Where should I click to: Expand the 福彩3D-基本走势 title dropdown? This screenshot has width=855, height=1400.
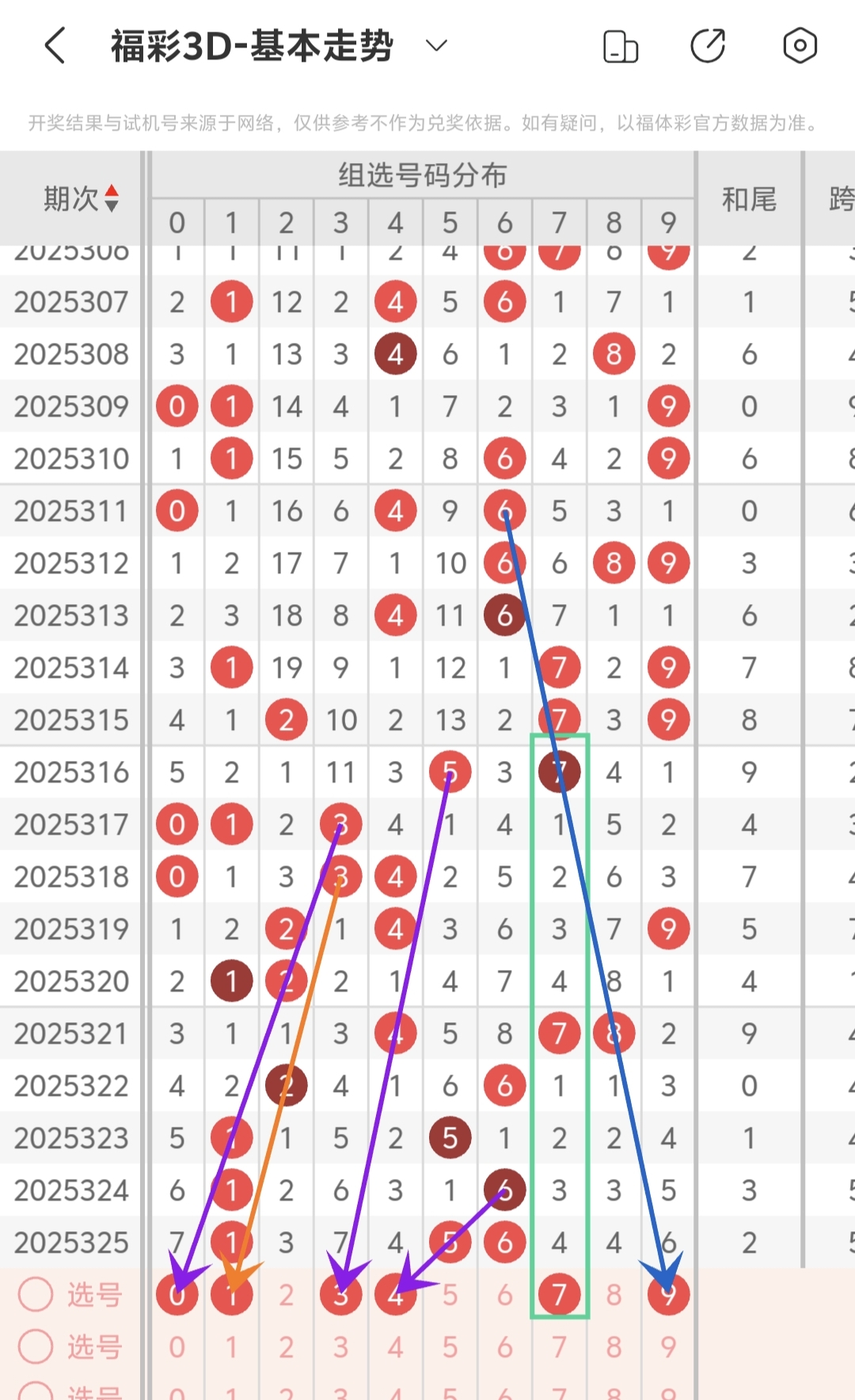436,46
